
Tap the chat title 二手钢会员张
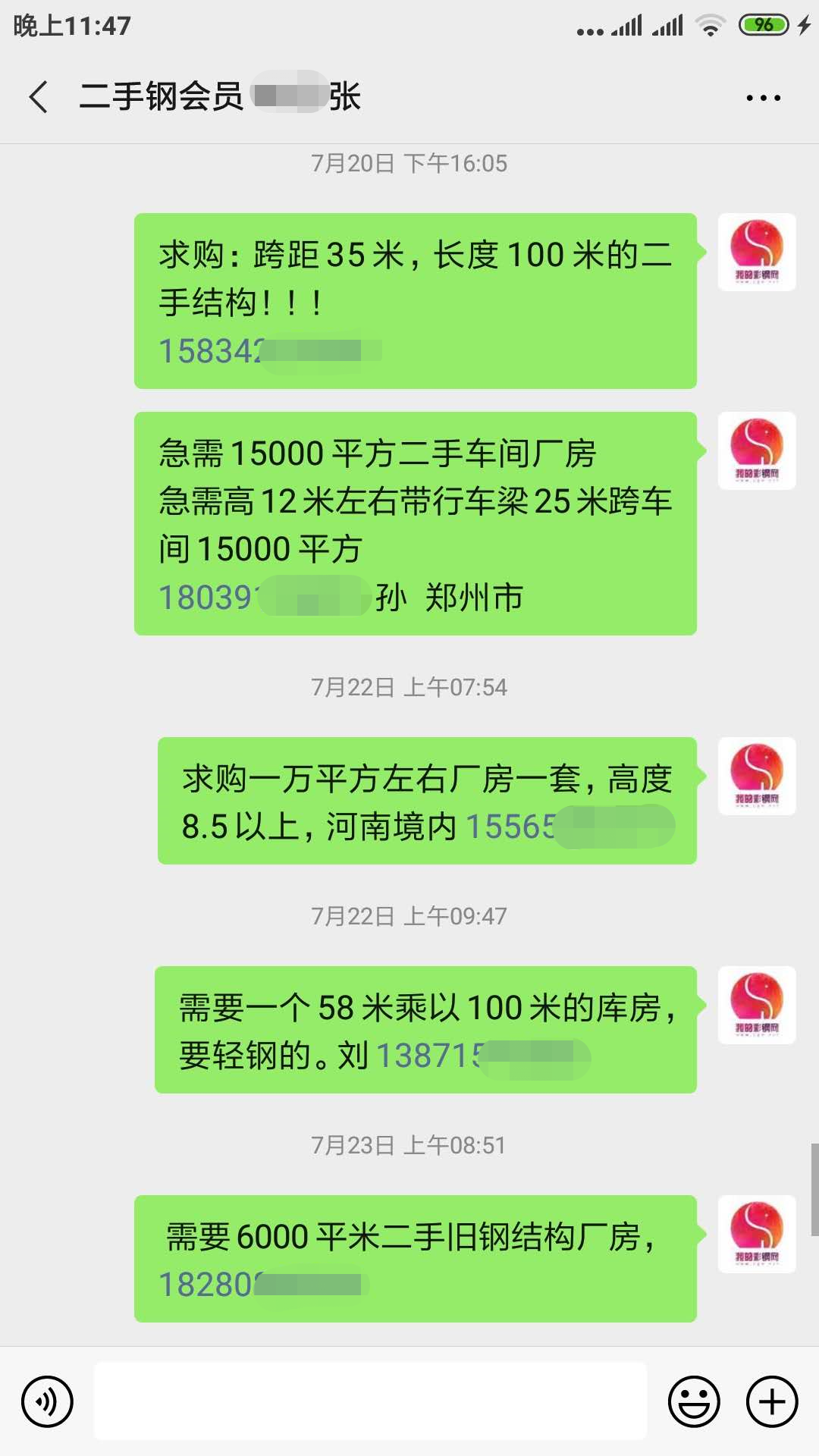point(224,97)
